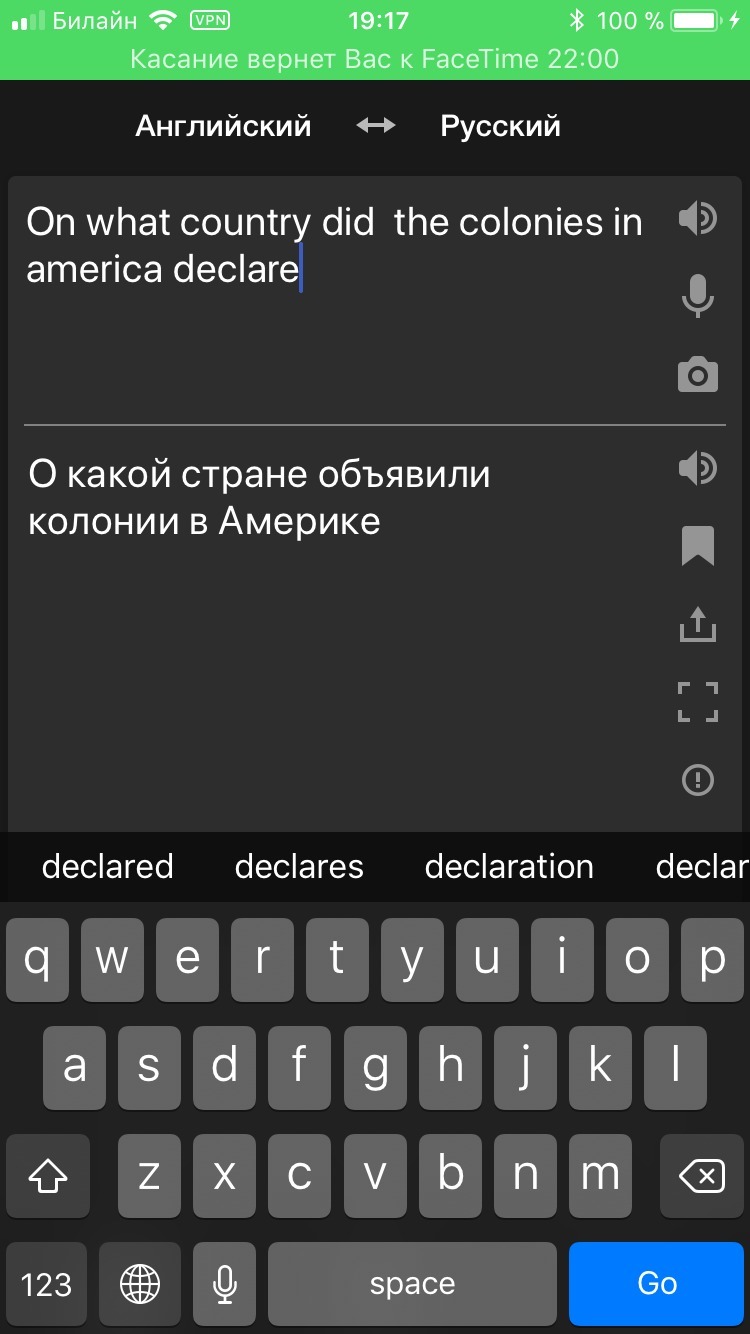The image size is (750, 1334).
Task: Swap the translation languages
Action: coord(376,126)
